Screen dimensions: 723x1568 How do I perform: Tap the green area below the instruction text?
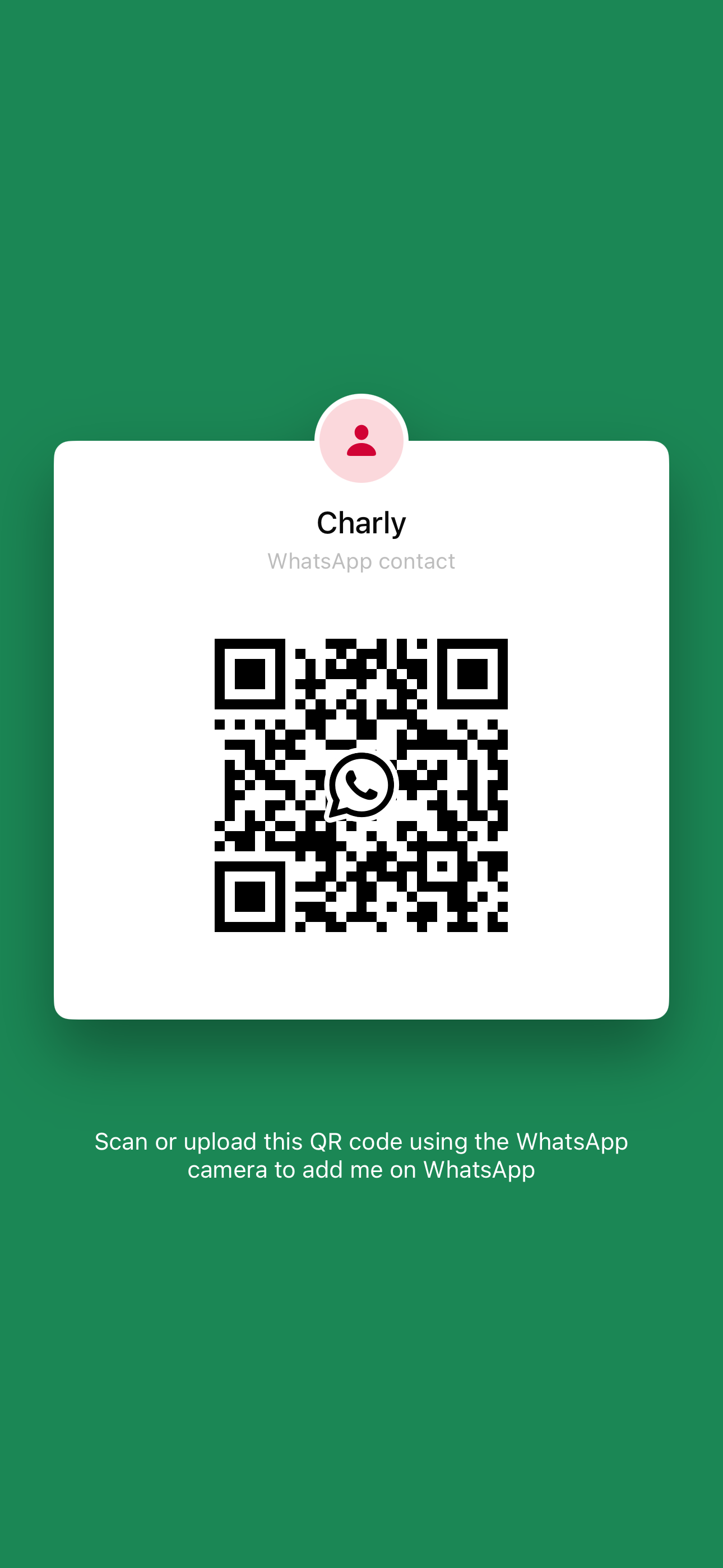pyautogui.click(x=361, y=1339)
